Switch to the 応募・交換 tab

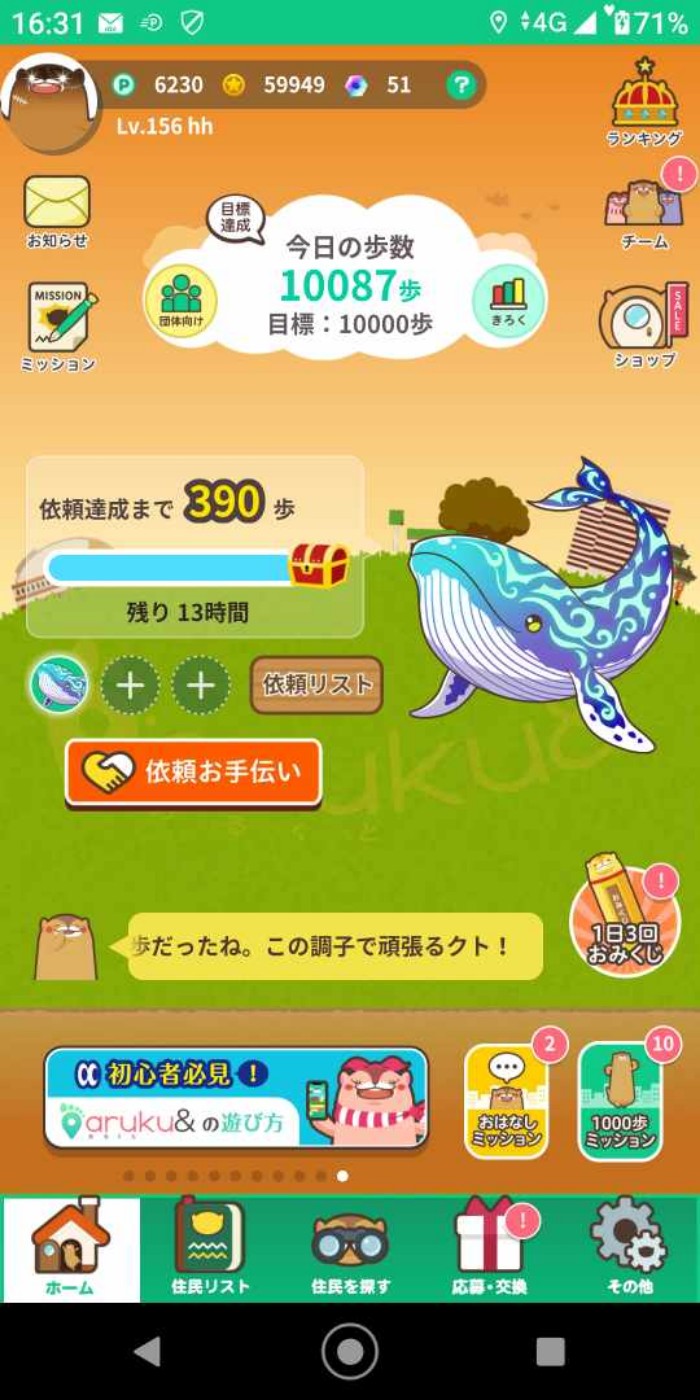click(488, 1249)
